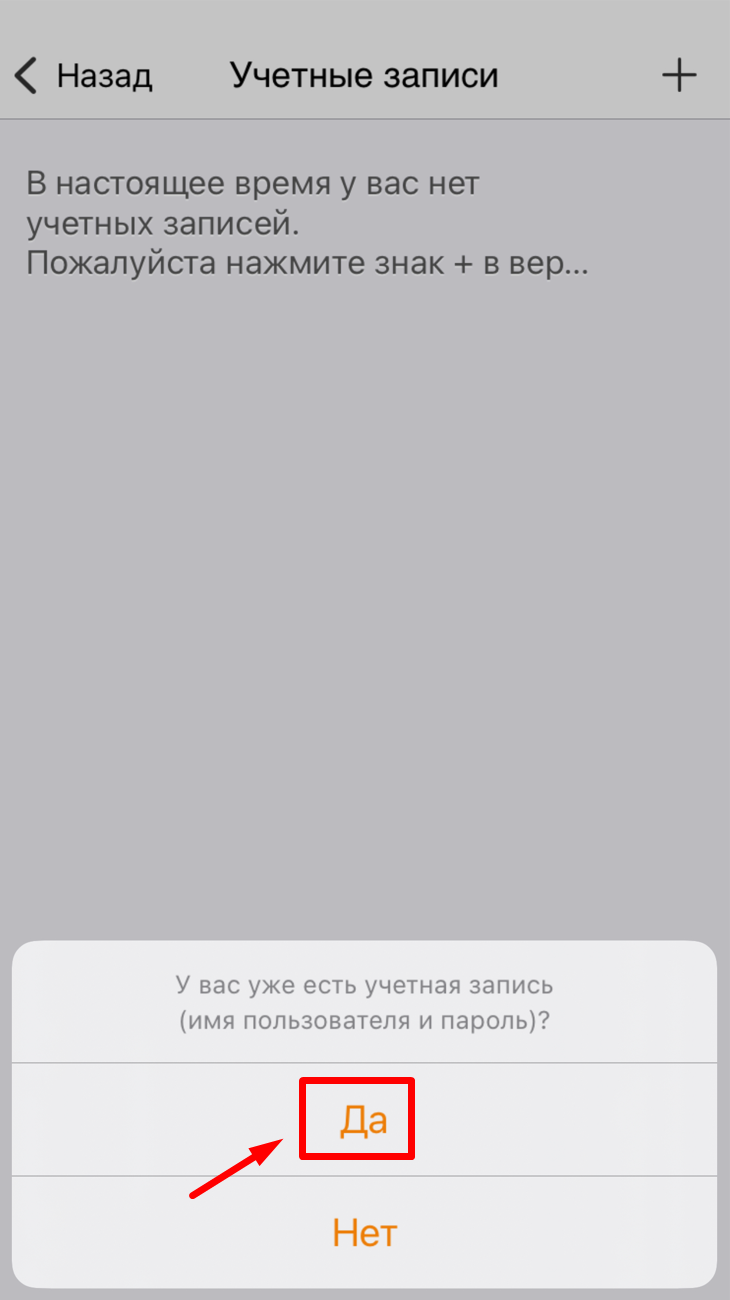Tap Да to confirm existing account

tap(363, 1120)
